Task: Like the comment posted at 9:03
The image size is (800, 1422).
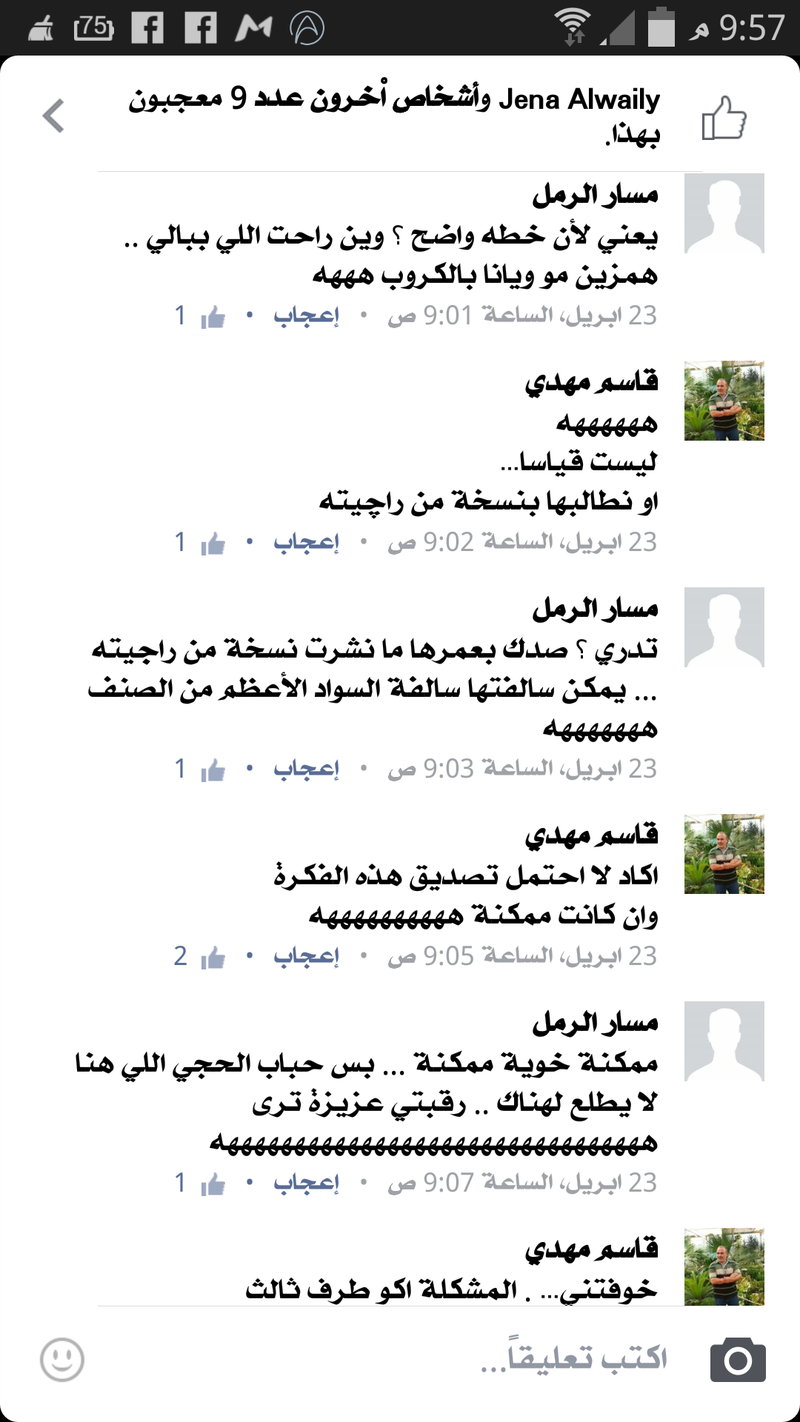Action: (x=306, y=769)
